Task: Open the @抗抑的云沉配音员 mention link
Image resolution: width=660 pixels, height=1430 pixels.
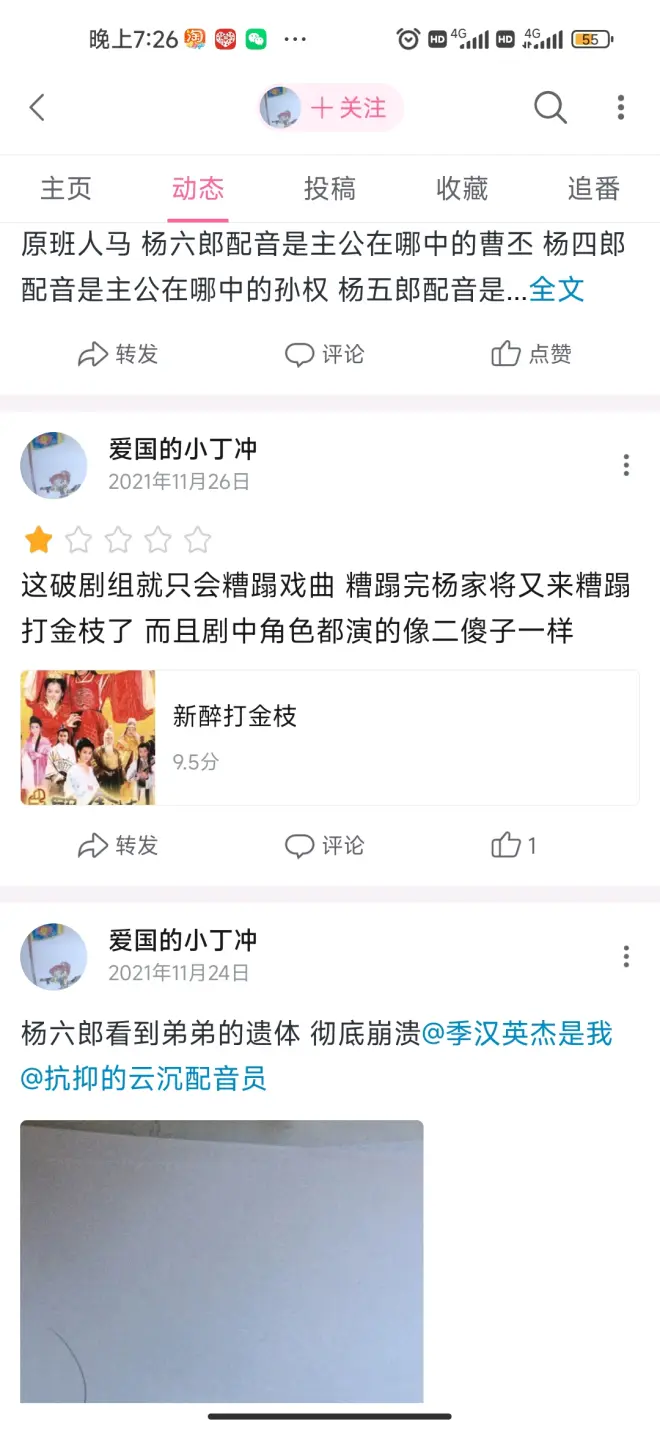Action: point(144,1079)
